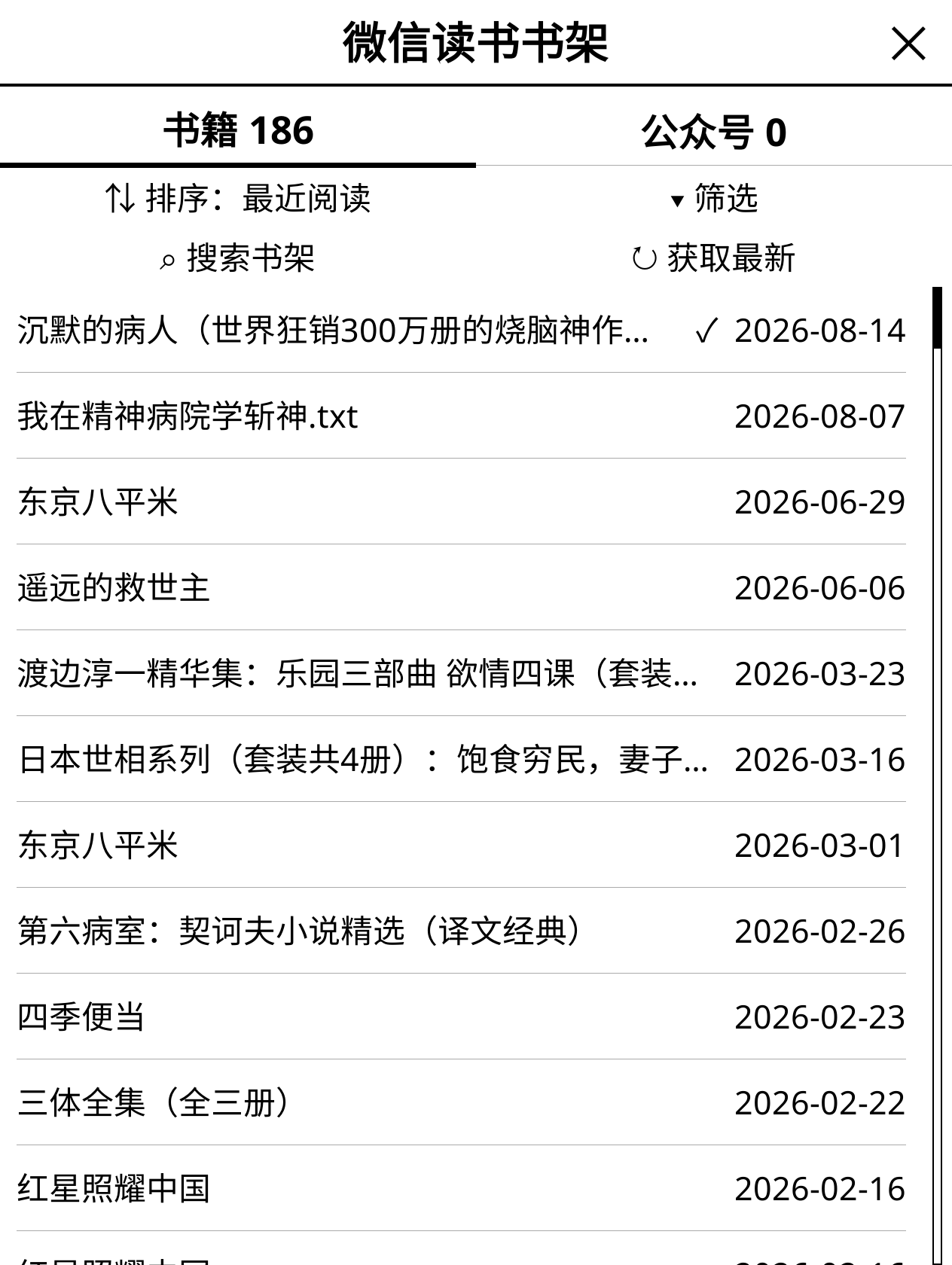The height and width of the screenshot is (1265, 952).
Task: Open the book 沉默的病人
Action: coord(461,330)
